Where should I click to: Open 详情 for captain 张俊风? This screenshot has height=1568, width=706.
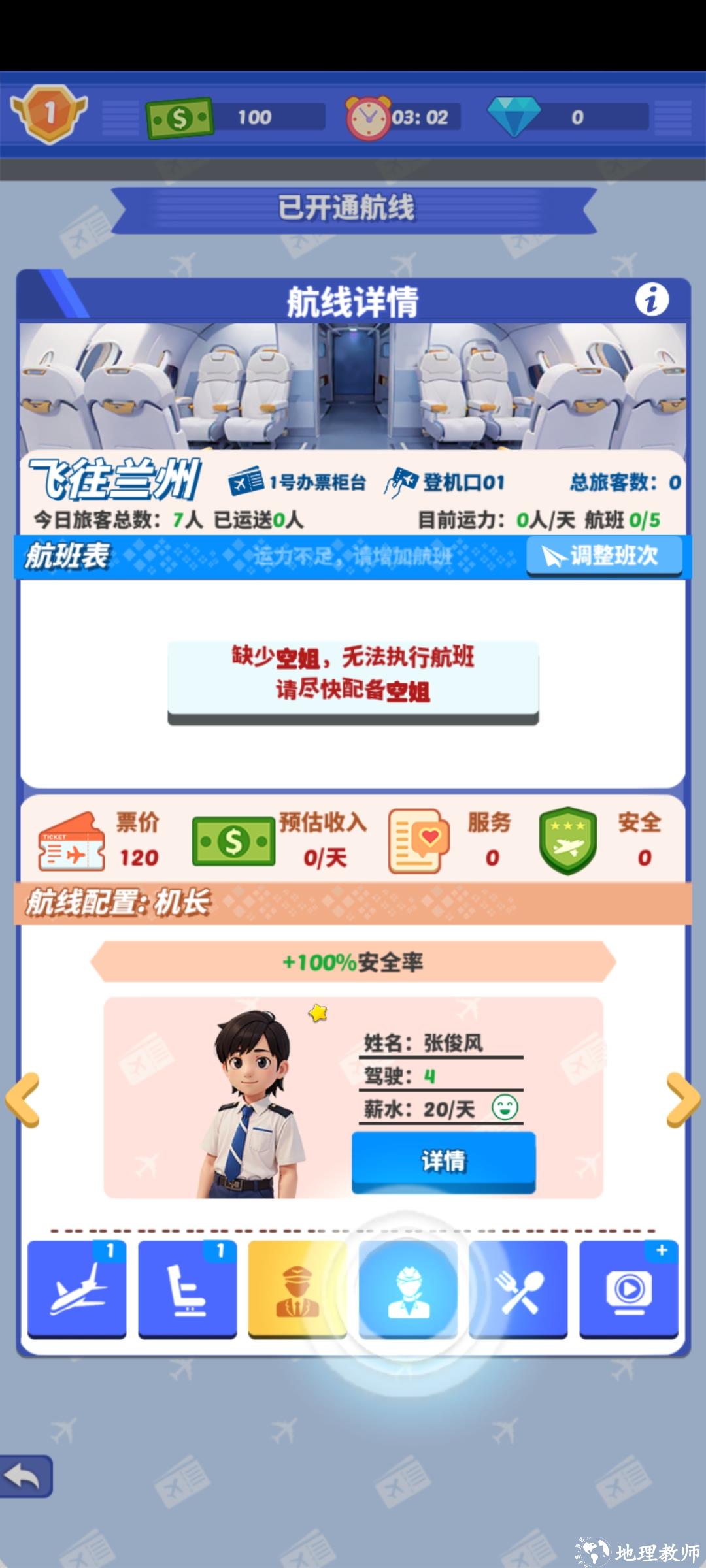(x=444, y=1162)
